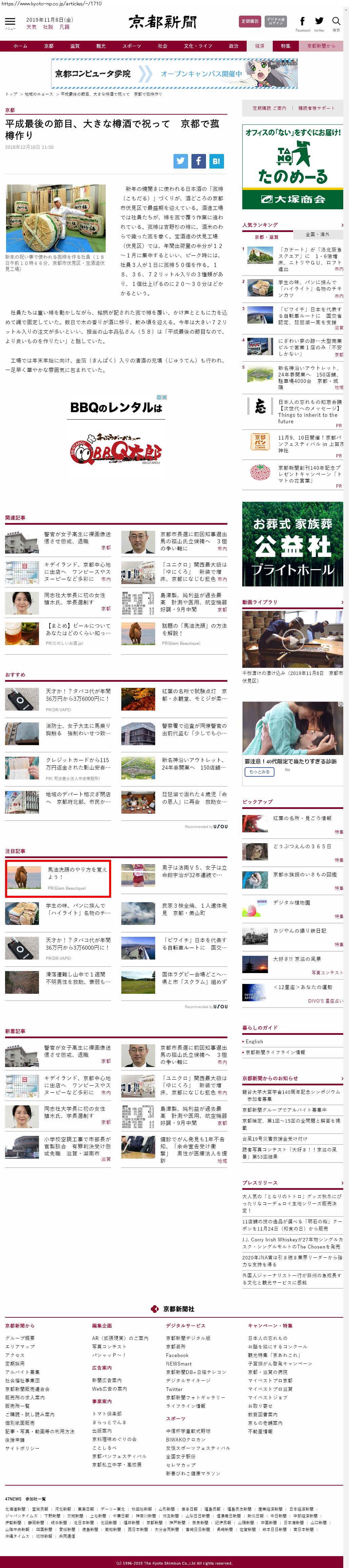Open the search icon in the header
Image resolution: width=349 pixels, height=1568 pixels.
(x=336, y=22)
